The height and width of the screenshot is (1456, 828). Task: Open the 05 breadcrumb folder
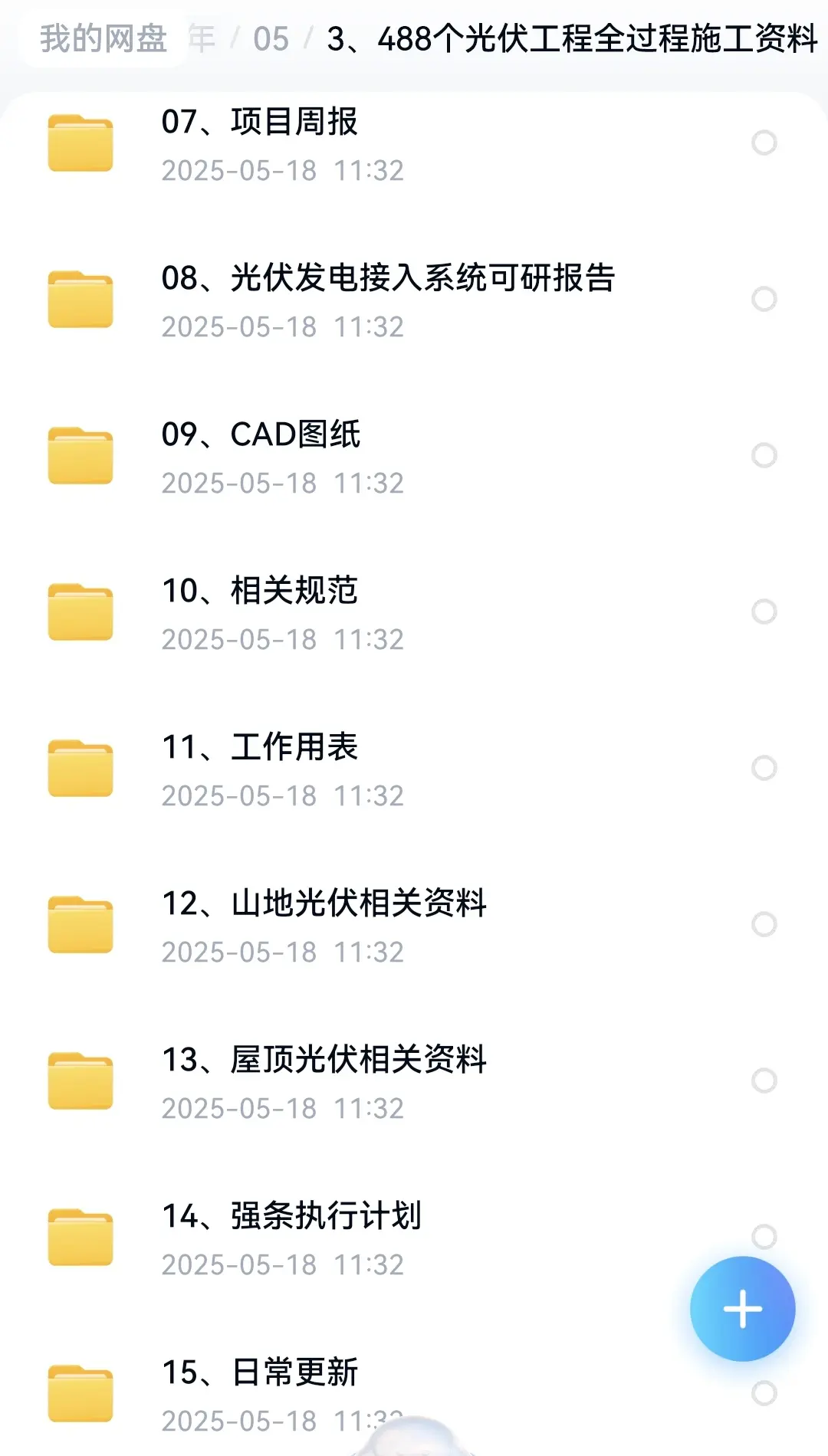(271, 39)
